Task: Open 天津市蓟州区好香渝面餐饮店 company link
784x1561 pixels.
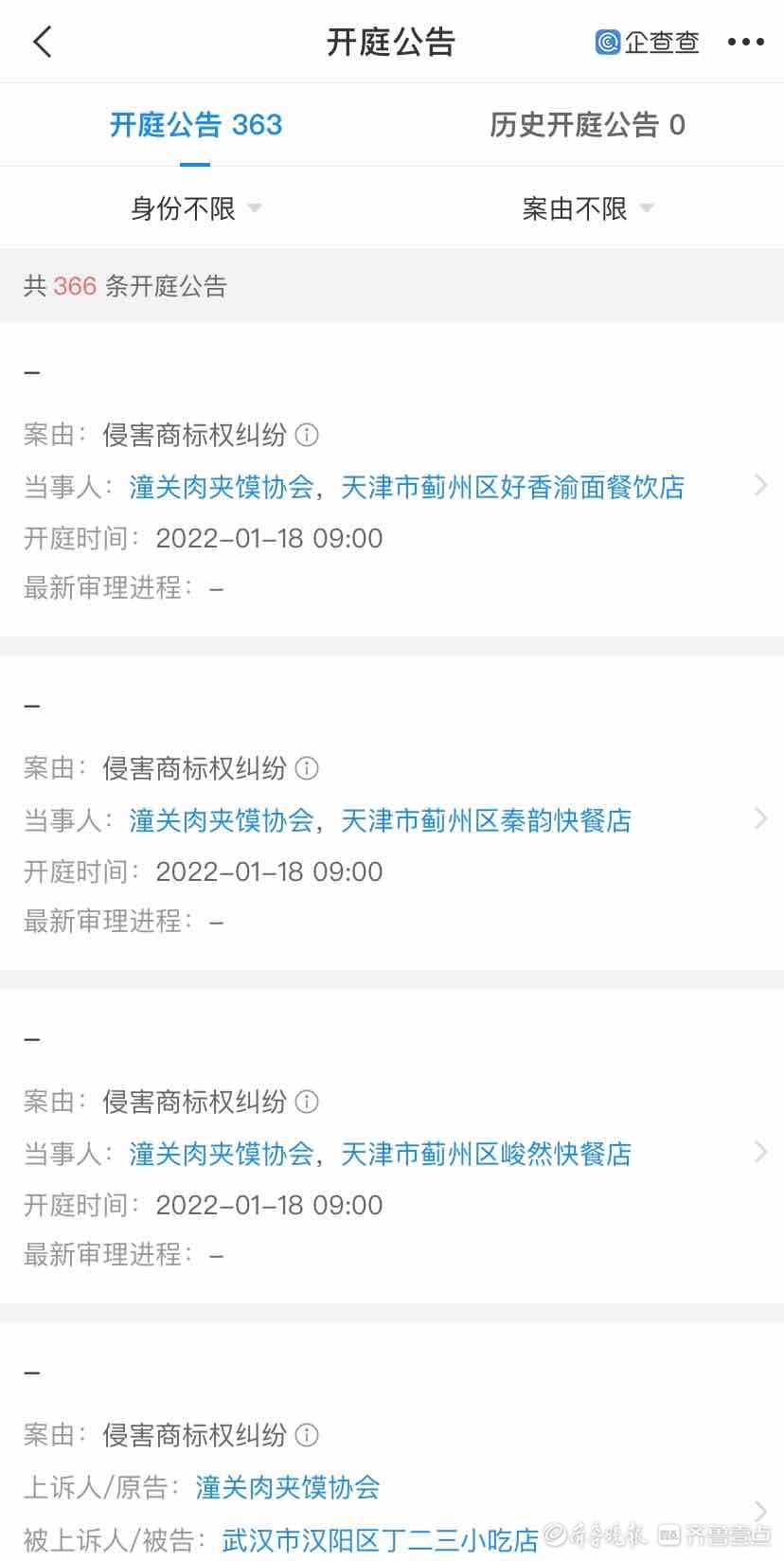Action: pyautogui.click(x=512, y=487)
